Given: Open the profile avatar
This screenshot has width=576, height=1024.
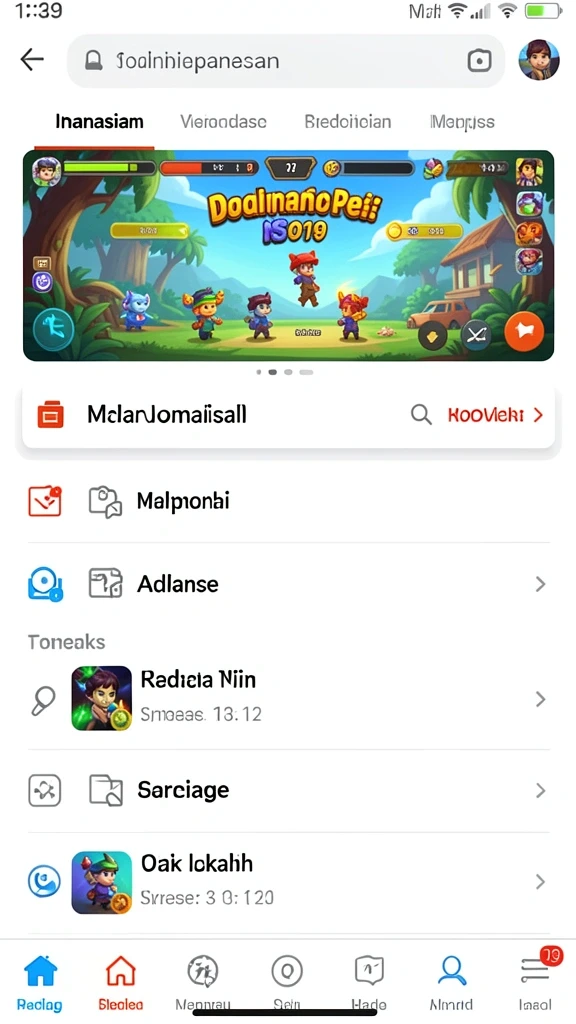Looking at the screenshot, I should click(539, 60).
